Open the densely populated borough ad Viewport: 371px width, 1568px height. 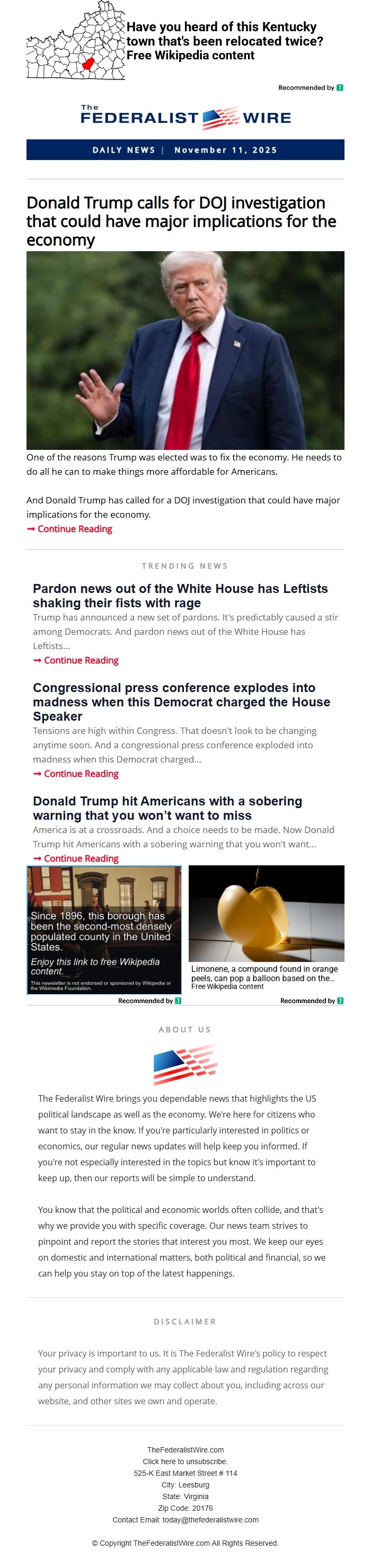pyautogui.click(x=103, y=929)
